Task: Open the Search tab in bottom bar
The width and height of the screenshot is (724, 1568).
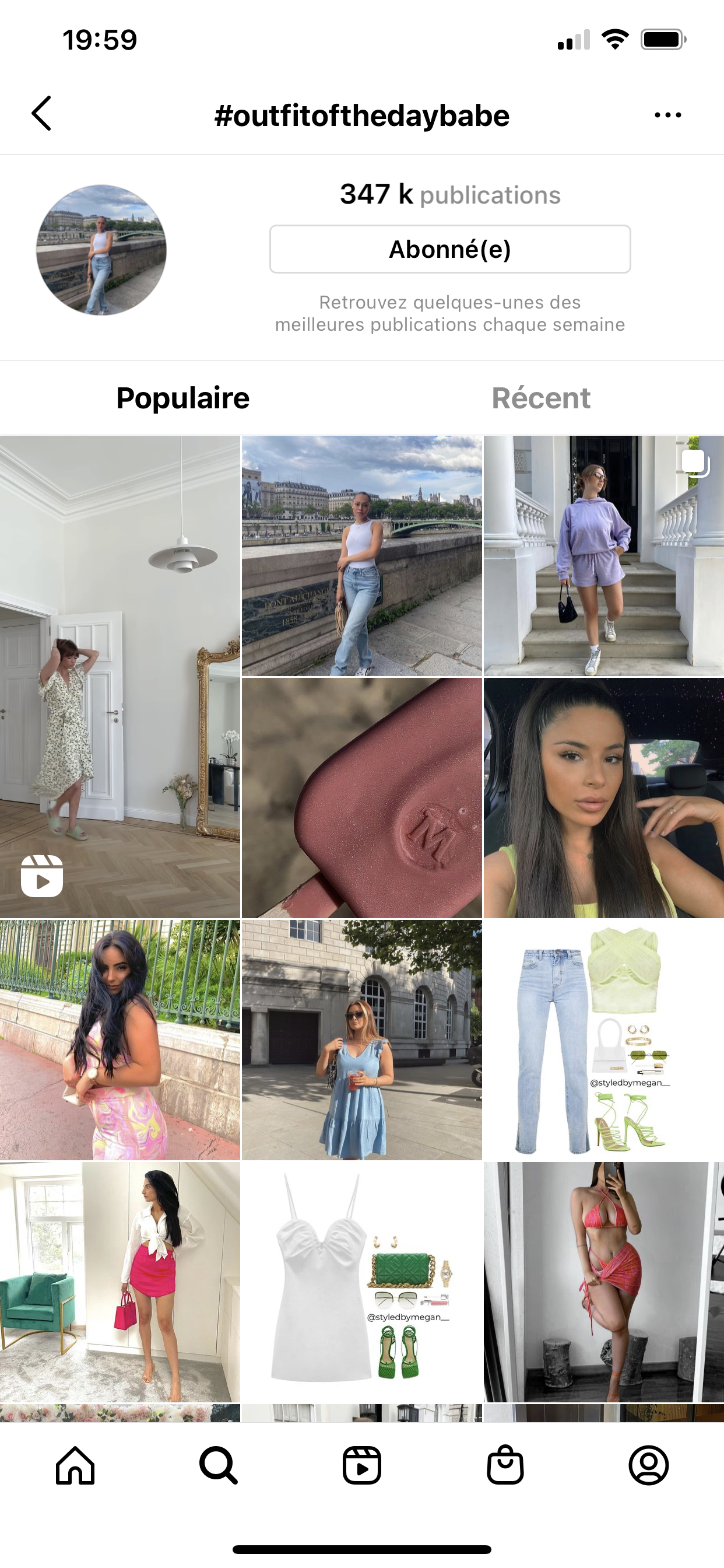Action: (x=219, y=1465)
